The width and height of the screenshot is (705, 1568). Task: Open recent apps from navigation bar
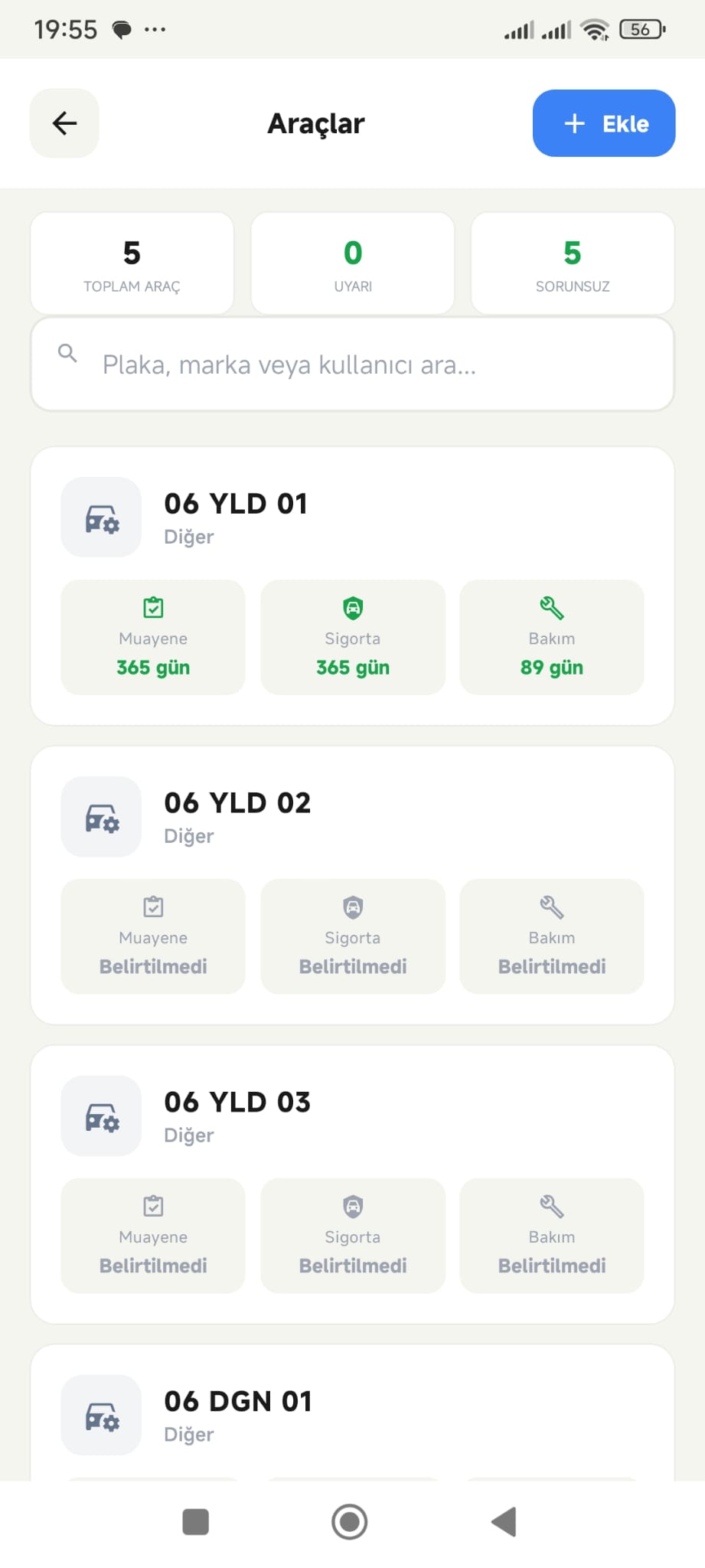click(x=196, y=1521)
